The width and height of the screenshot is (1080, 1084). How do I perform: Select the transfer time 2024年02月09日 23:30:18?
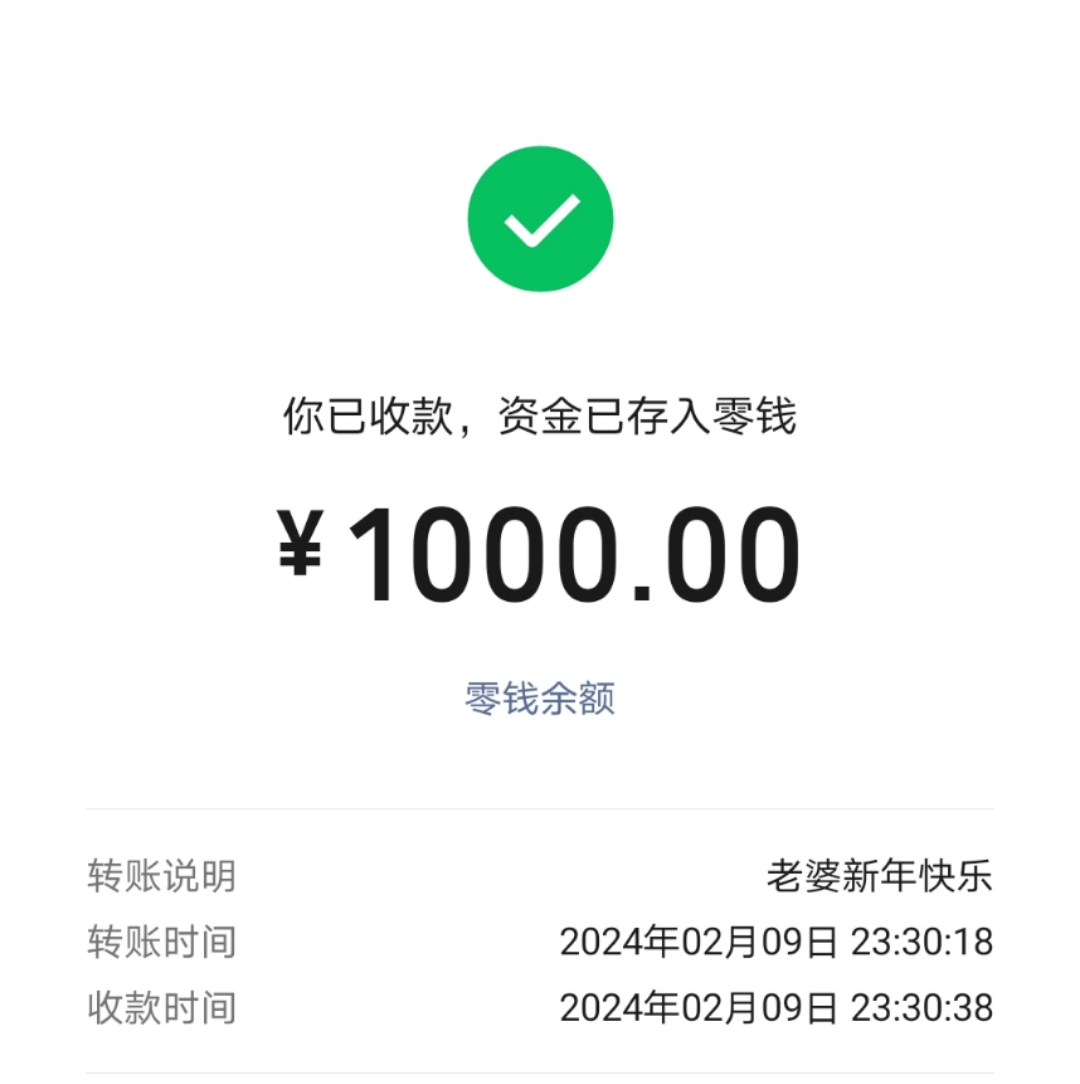click(x=775, y=940)
